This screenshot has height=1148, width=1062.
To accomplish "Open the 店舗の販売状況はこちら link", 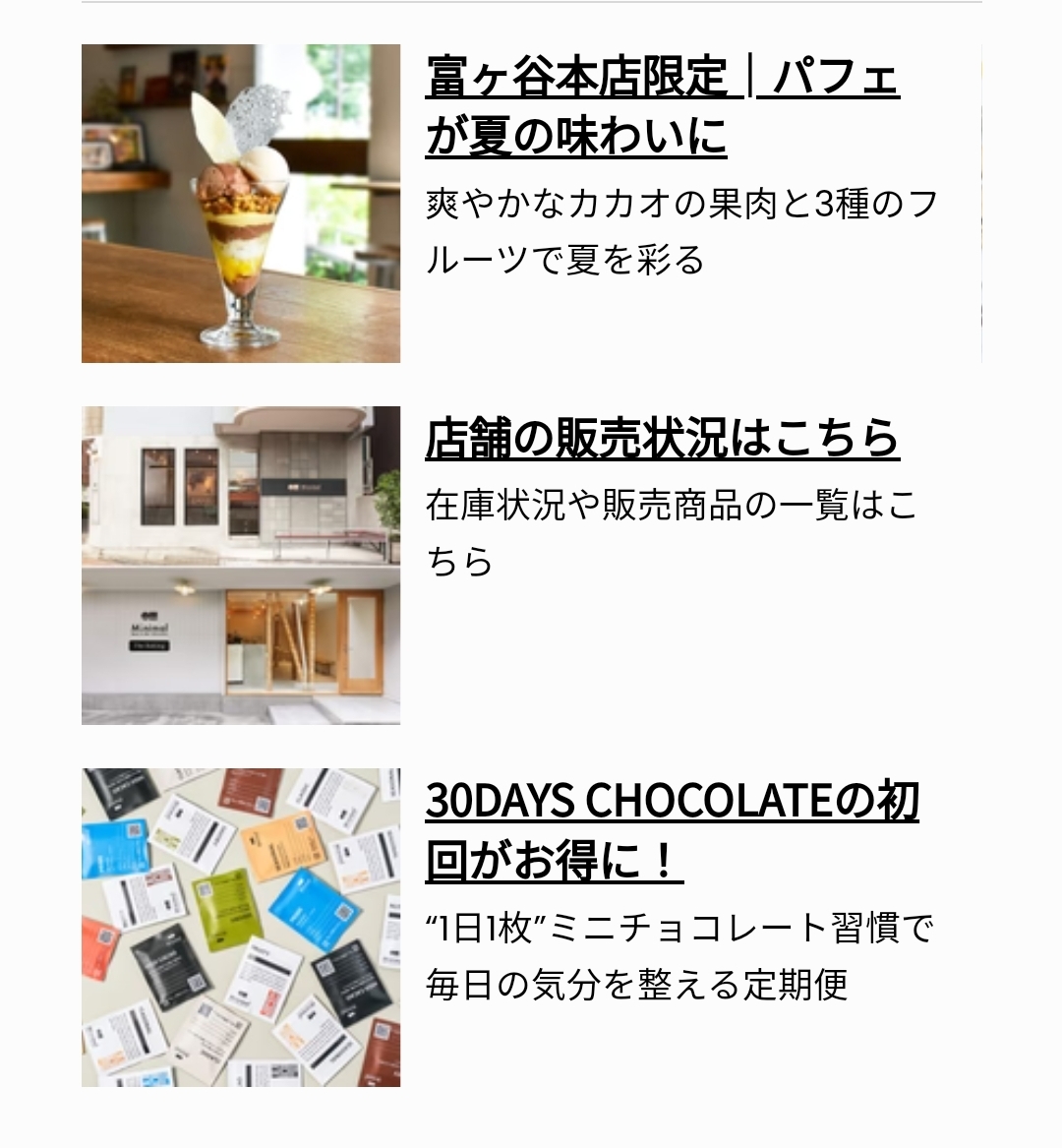I will pyautogui.click(x=662, y=439).
